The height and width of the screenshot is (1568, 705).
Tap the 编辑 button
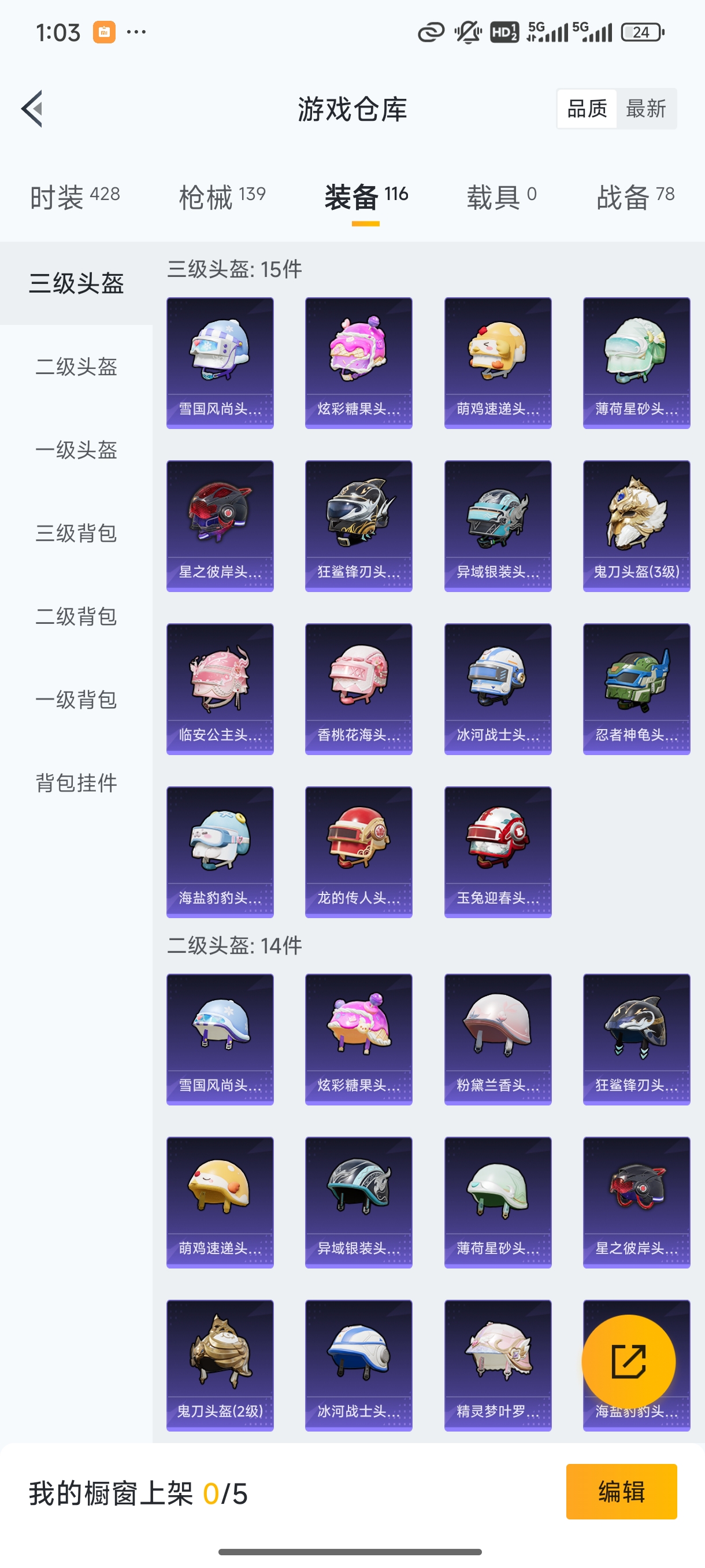coord(621,1491)
